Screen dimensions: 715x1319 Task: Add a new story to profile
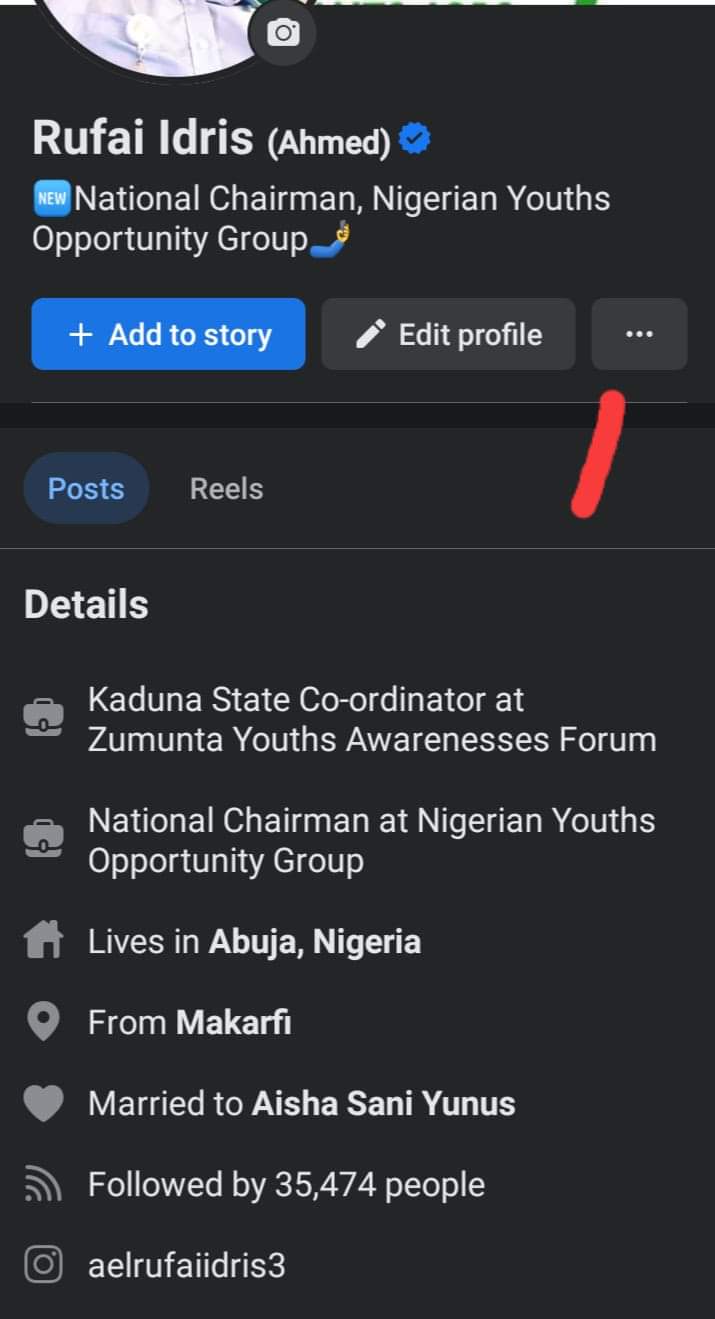pos(168,334)
